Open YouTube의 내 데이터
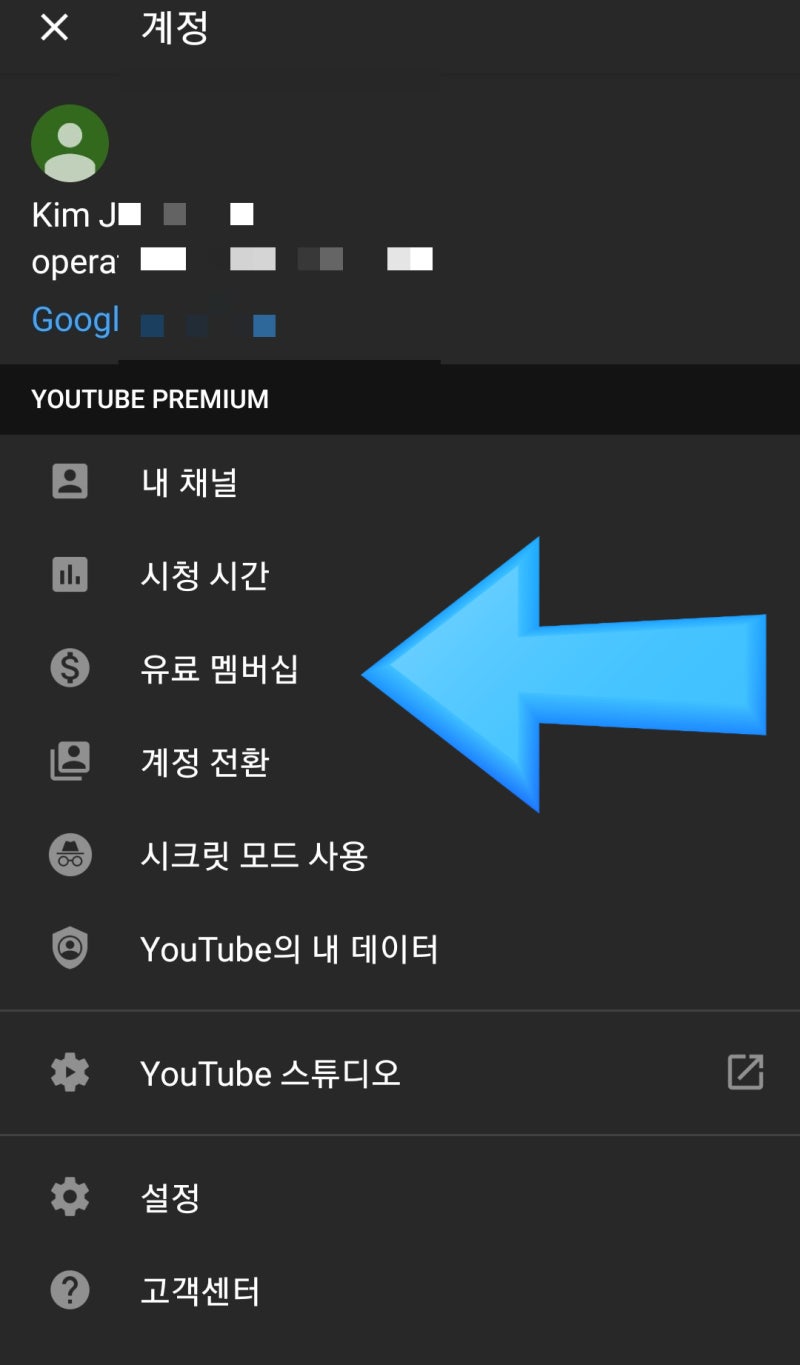Image resolution: width=800 pixels, height=1365 pixels. (400, 949)
